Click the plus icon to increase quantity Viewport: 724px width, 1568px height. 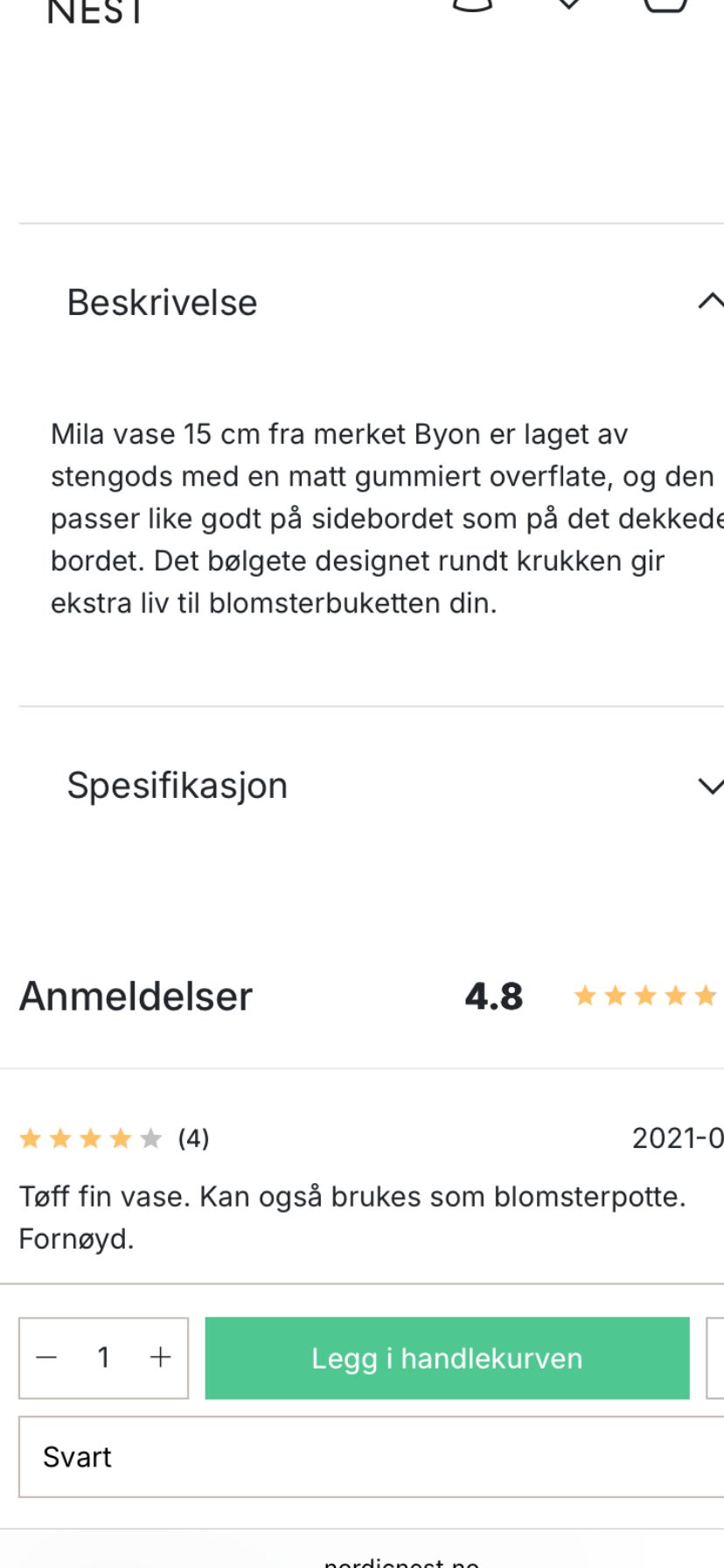point(161,1357)
